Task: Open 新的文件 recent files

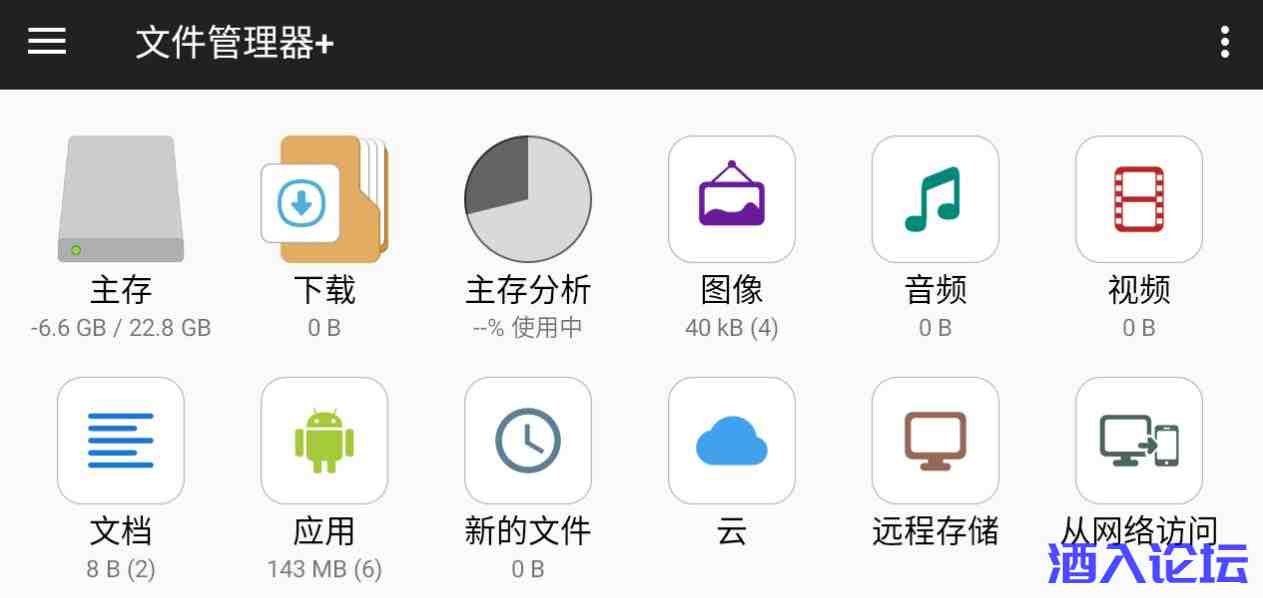Action: point(528,441)
